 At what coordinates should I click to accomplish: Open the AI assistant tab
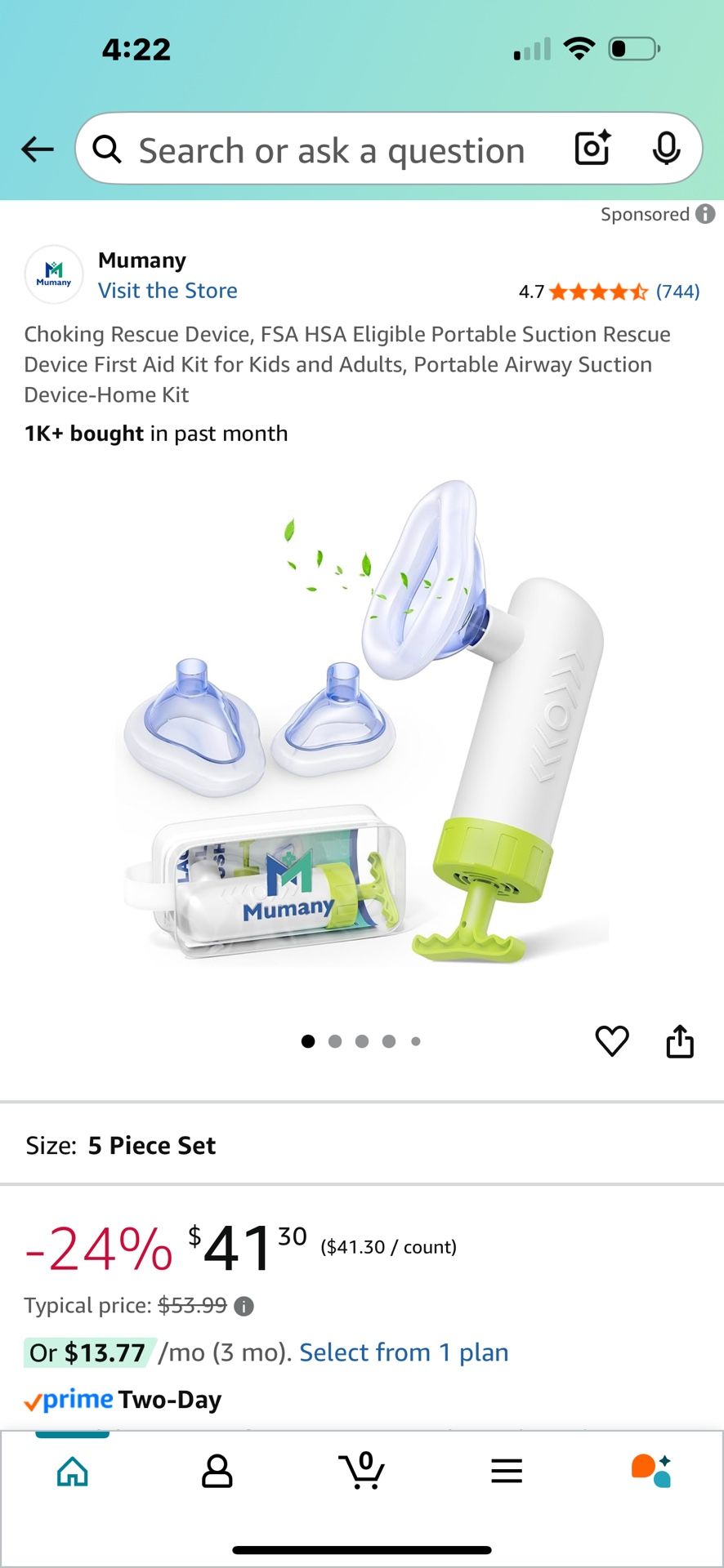coord(651,1472)
